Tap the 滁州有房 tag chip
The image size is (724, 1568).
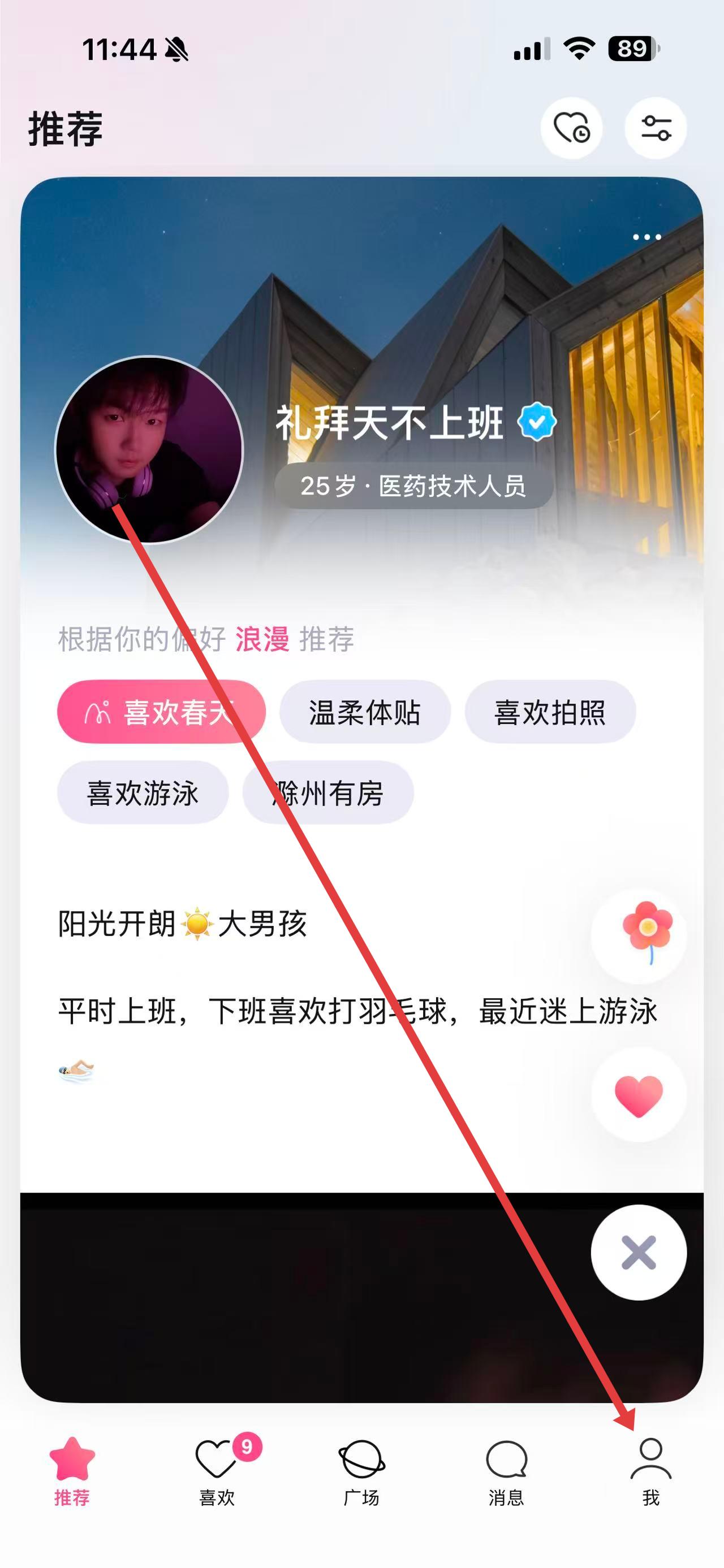tap(327, 792)
